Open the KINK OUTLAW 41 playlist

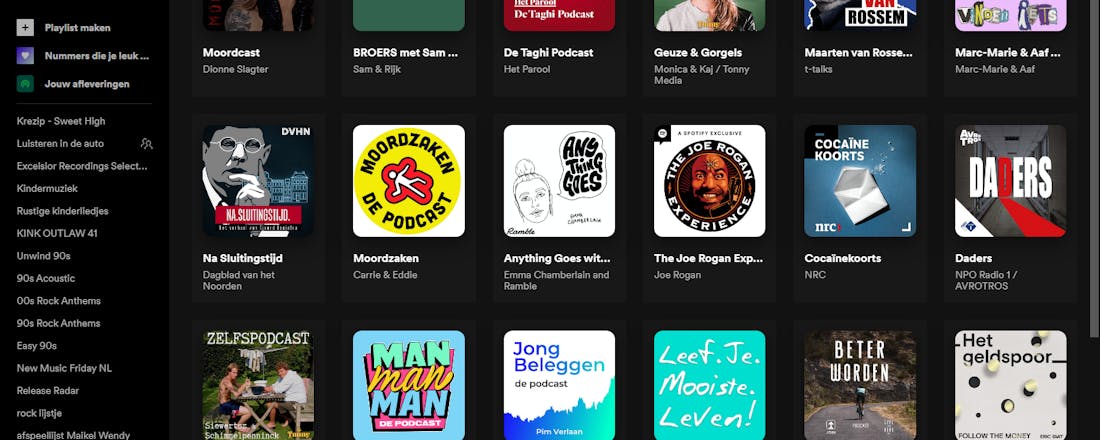pos(57,233)
